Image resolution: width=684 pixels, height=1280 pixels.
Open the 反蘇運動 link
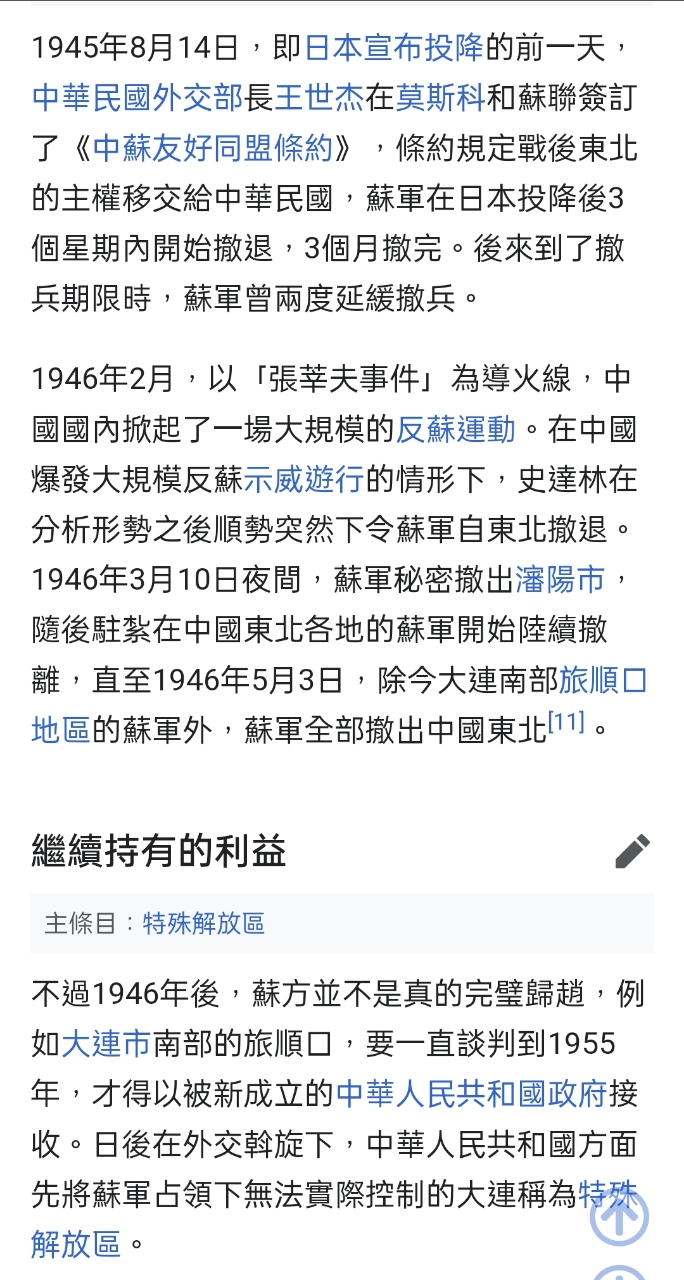pos(456,429)
